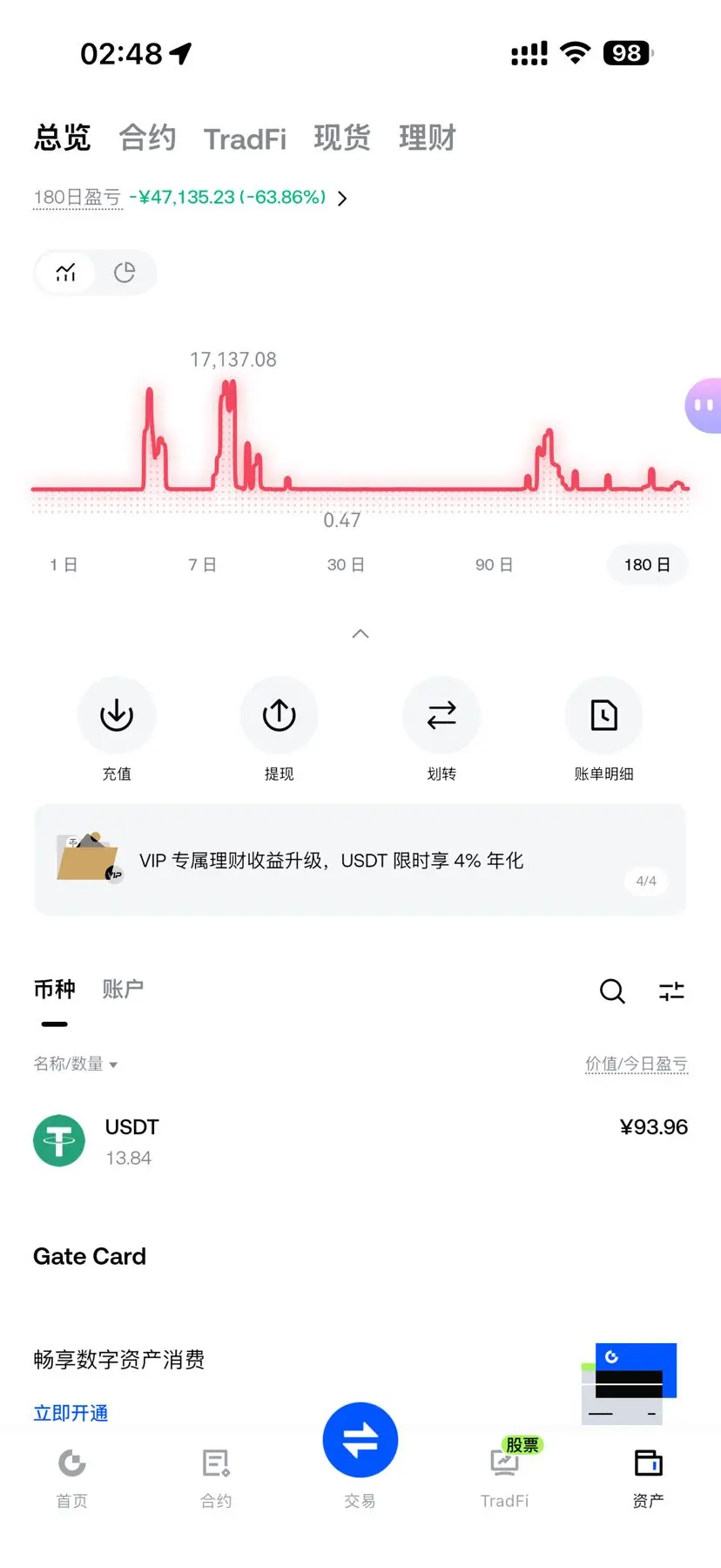721x1568 pixels.
Task: Select the 90 日 chart range
Action: (494, 565)
